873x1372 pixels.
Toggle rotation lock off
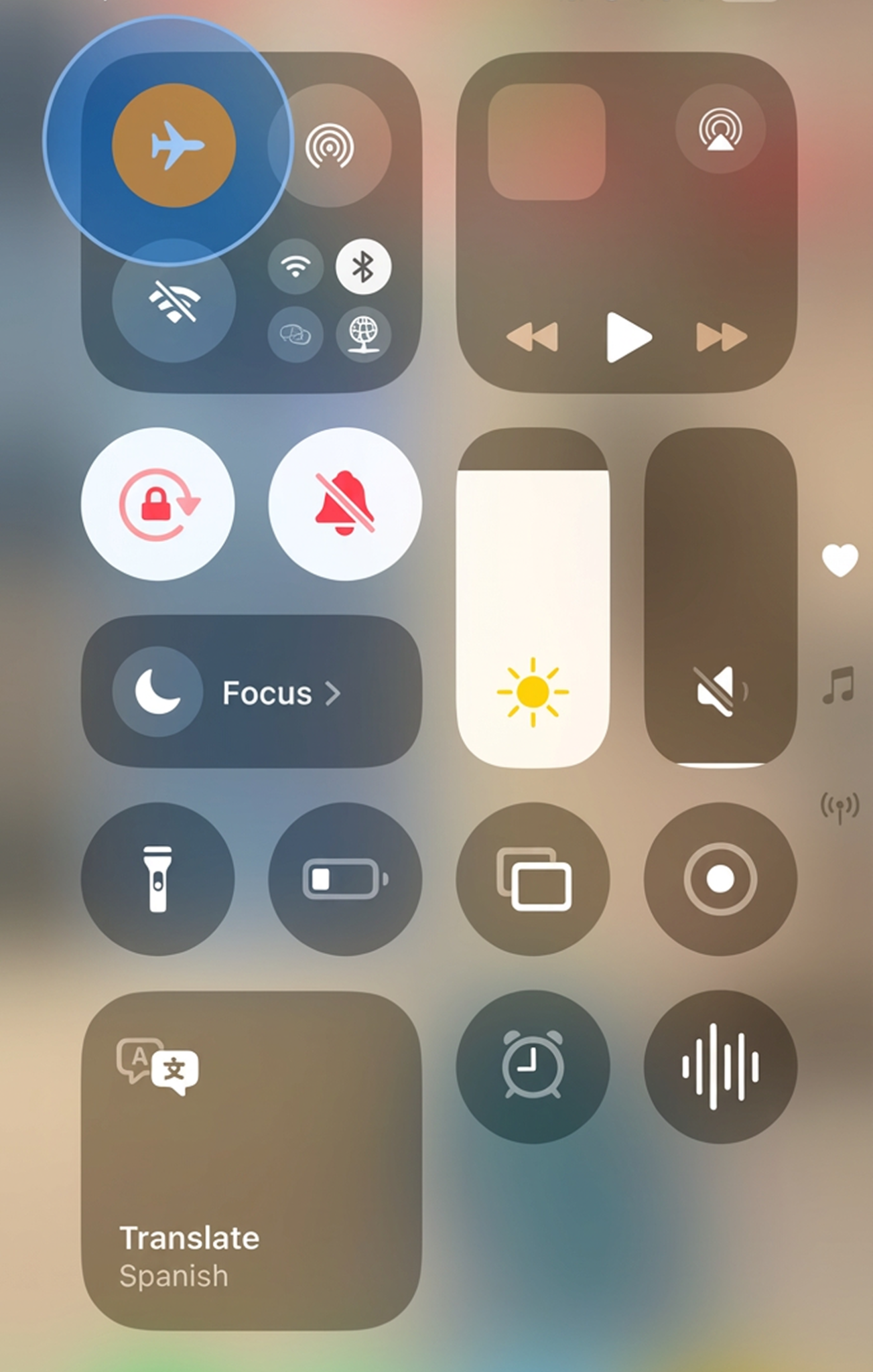pyautogui.click(x=158, y=504)
